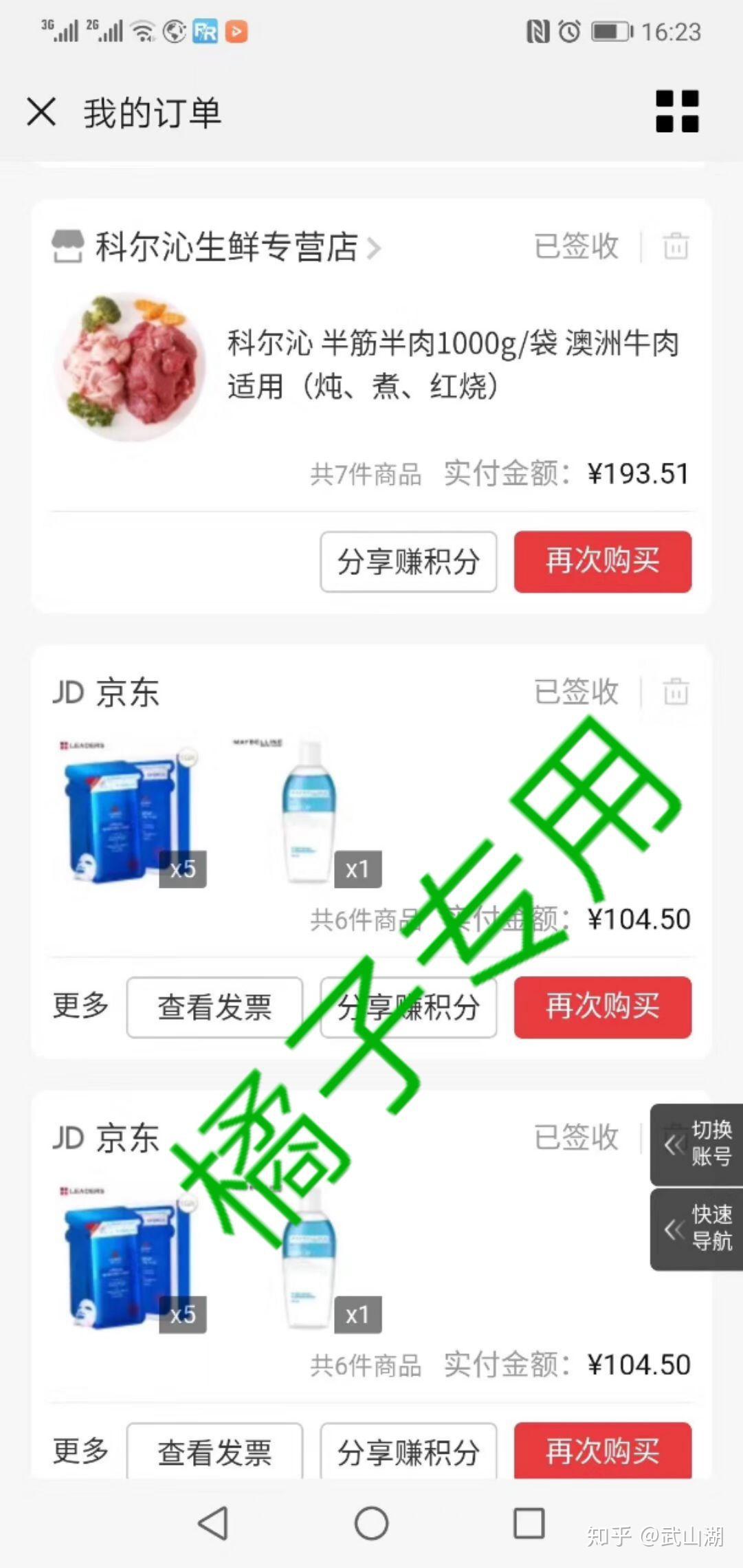The width and height of the screenshot is (743, 1568).
Task: Expand the 切换账号 floating tab
Action: tap(696, 1144)
